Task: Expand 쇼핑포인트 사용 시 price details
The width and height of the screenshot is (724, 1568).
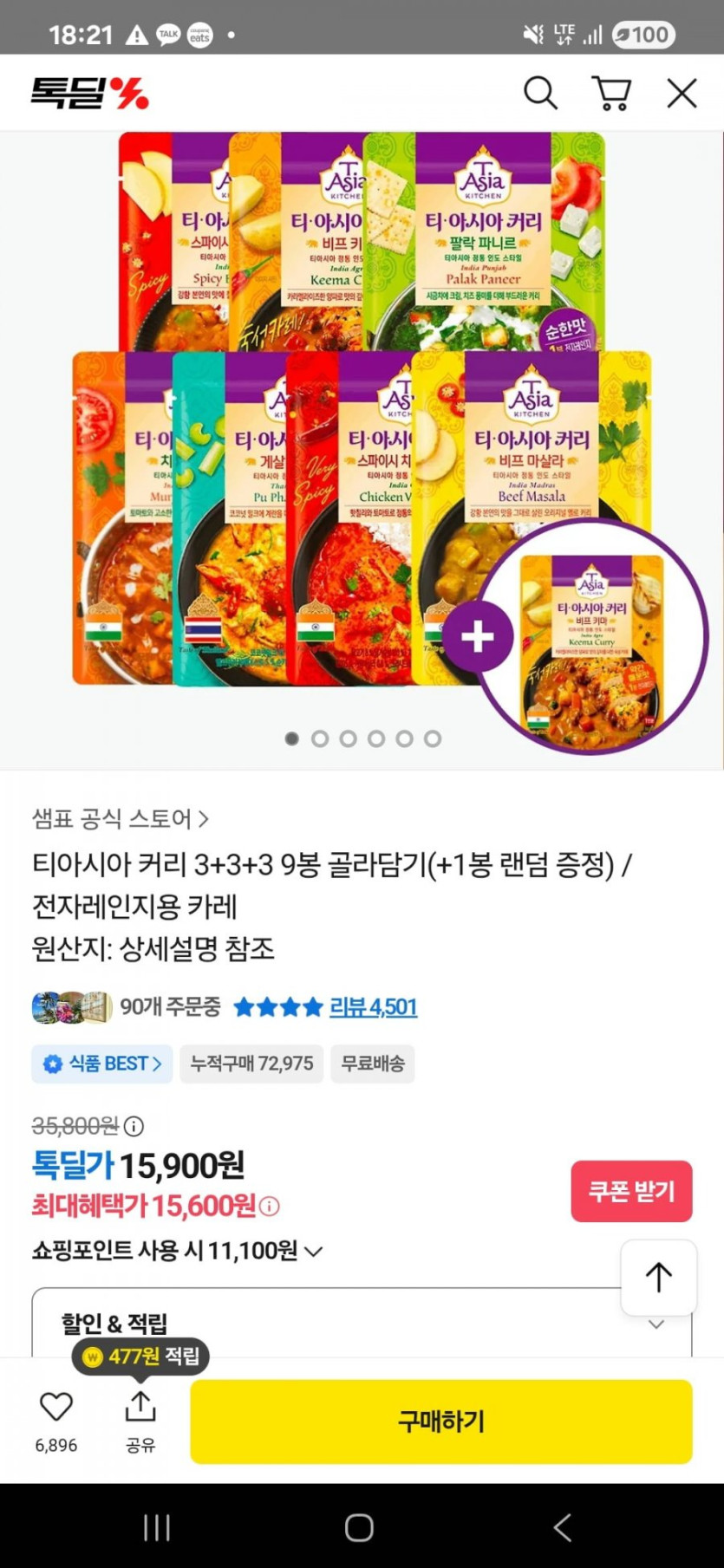Action: (x=313, y=1251)
